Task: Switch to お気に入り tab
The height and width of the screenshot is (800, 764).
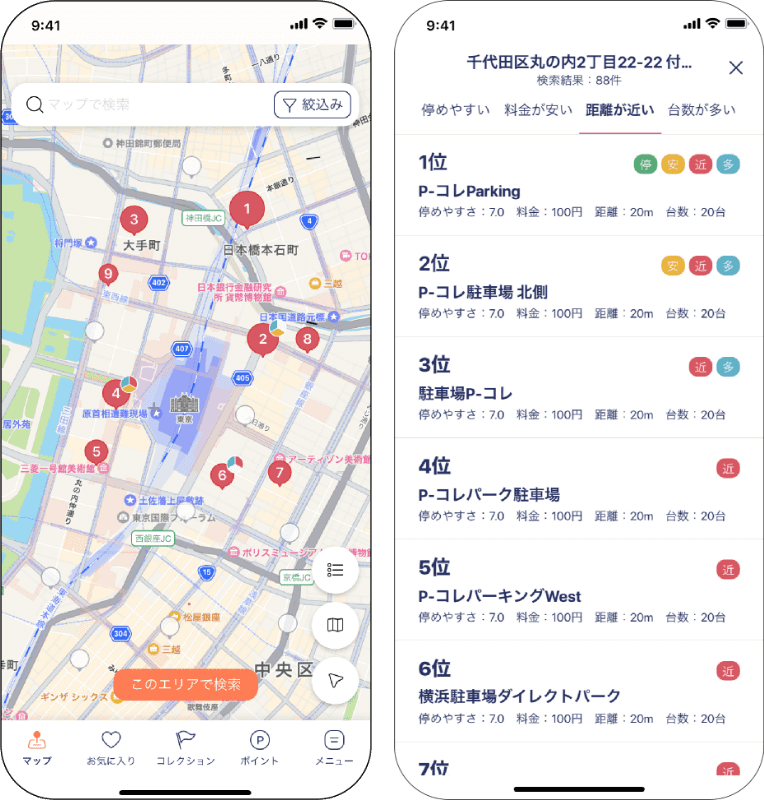Action: tap(111, 747)
